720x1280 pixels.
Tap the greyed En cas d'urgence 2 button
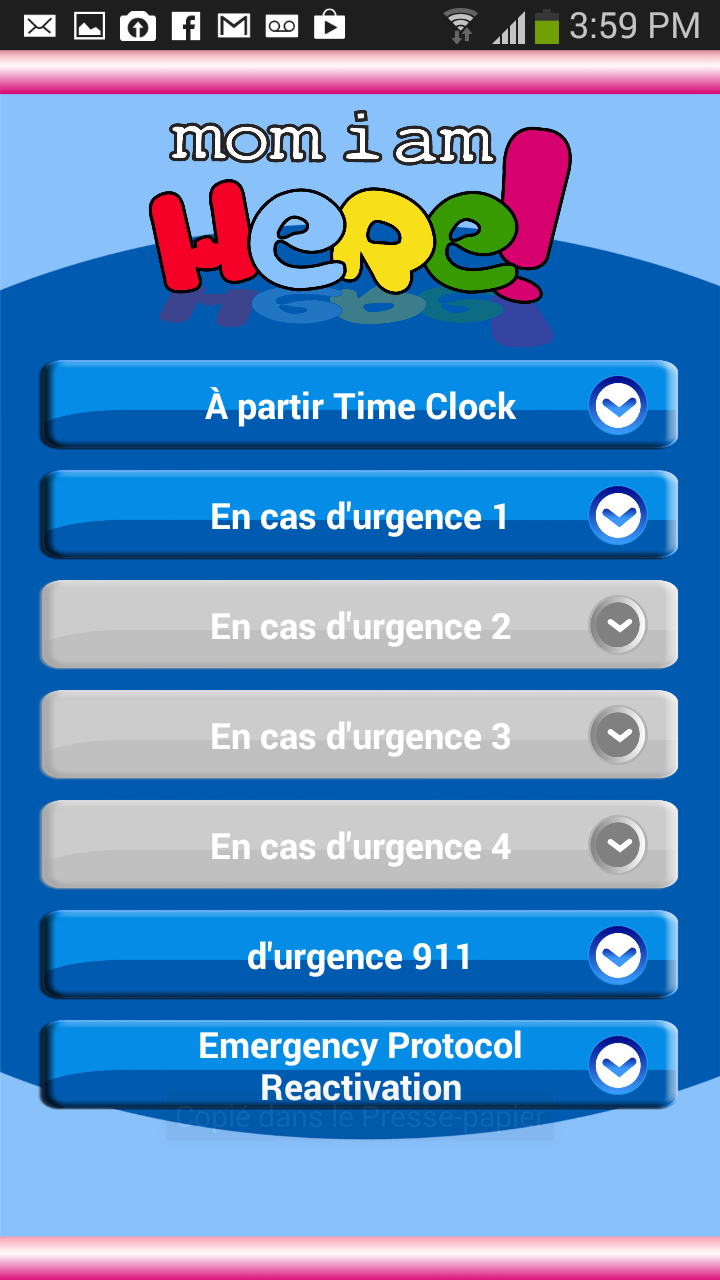point(360,625)
